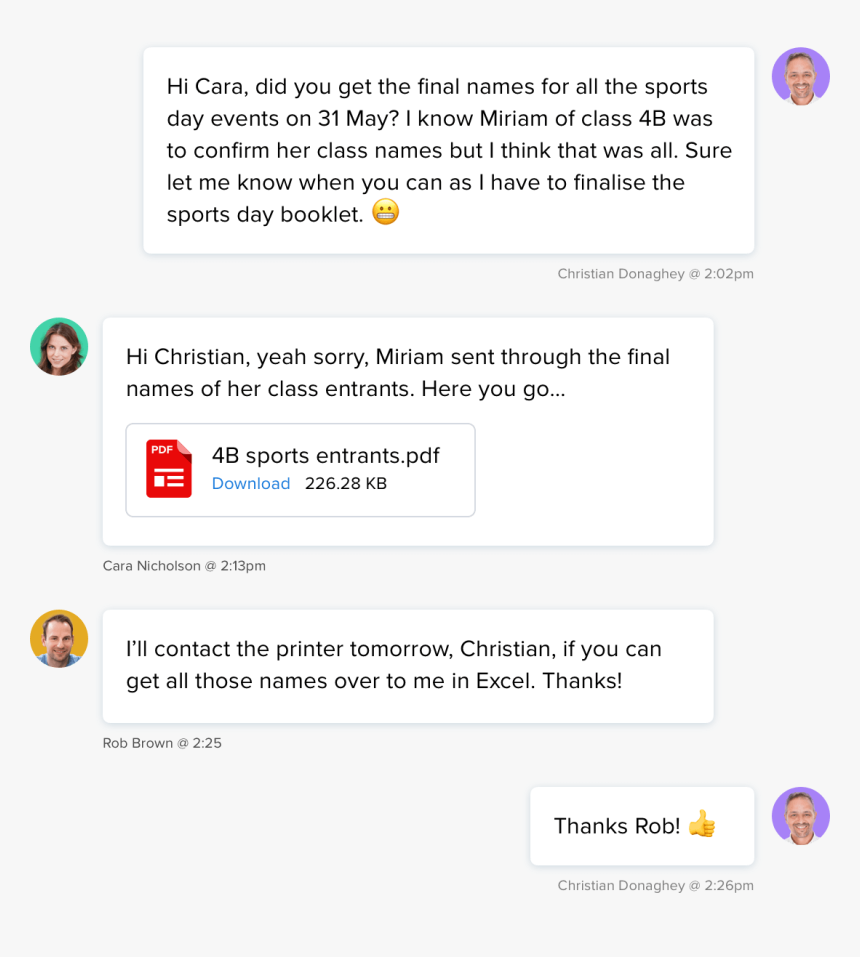View Cara Nicholson's profile picture
The width and height of the screenshot is (860, 957).
tap(59, 347)
